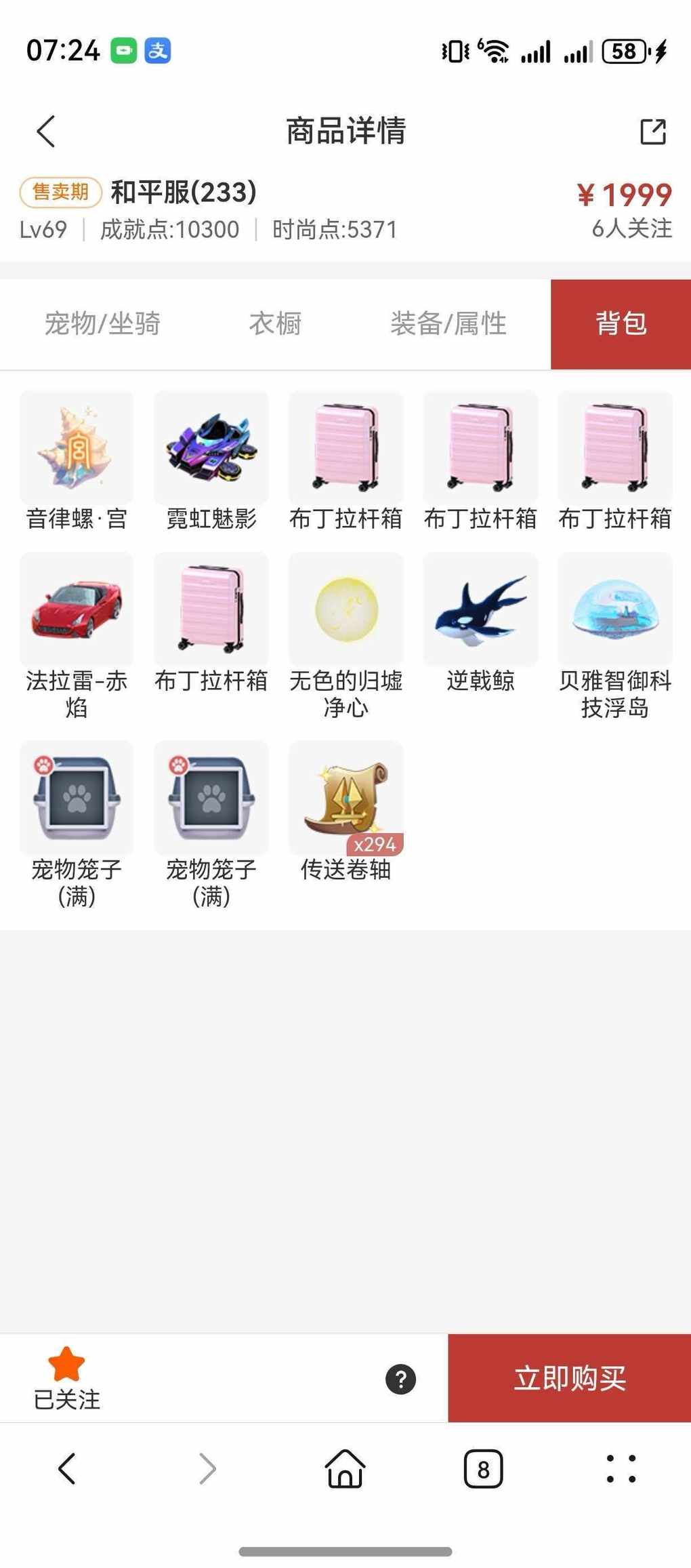Open the browser's four-dot menu
This screenshot has height=1568, width=691.
coord(621,1469)
